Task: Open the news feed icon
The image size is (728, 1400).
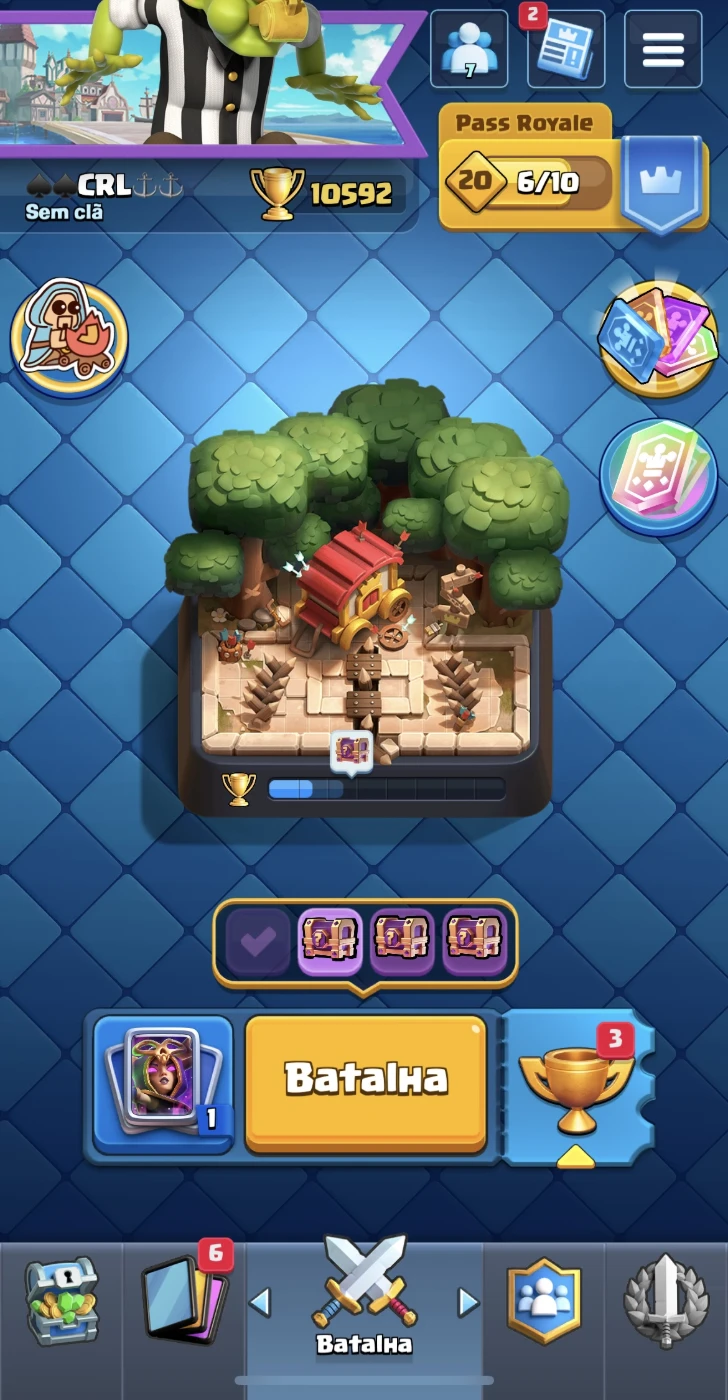Action: [566, 49]
